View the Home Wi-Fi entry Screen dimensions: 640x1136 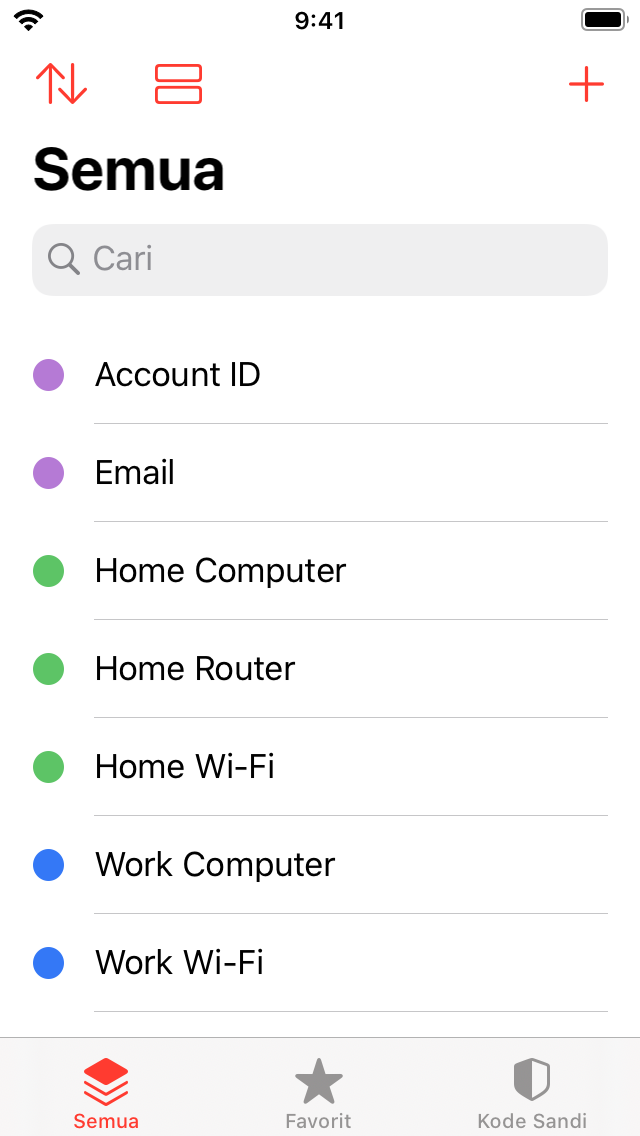tap(320, 767)
